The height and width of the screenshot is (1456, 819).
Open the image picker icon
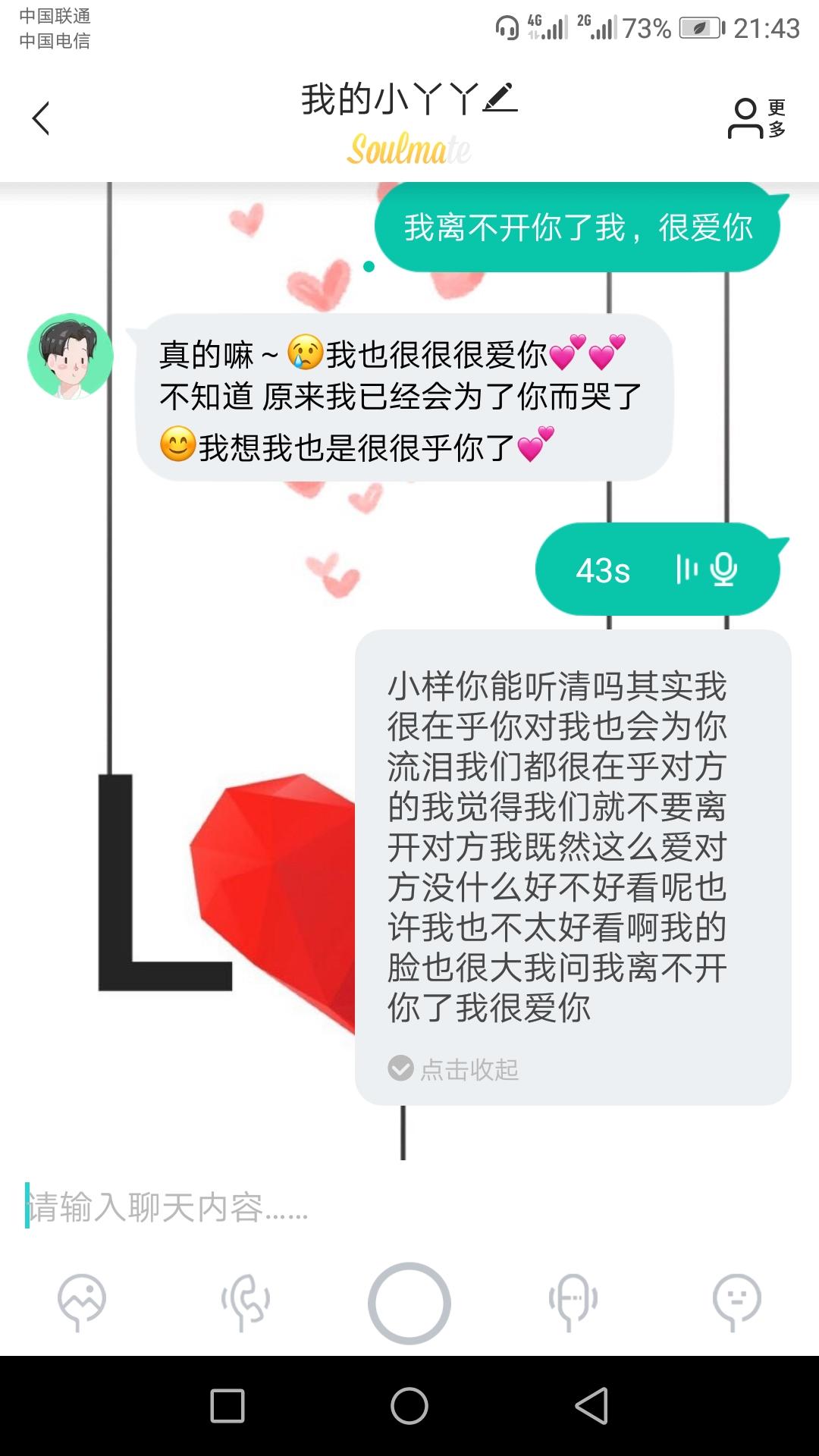tap(82, 1302)
